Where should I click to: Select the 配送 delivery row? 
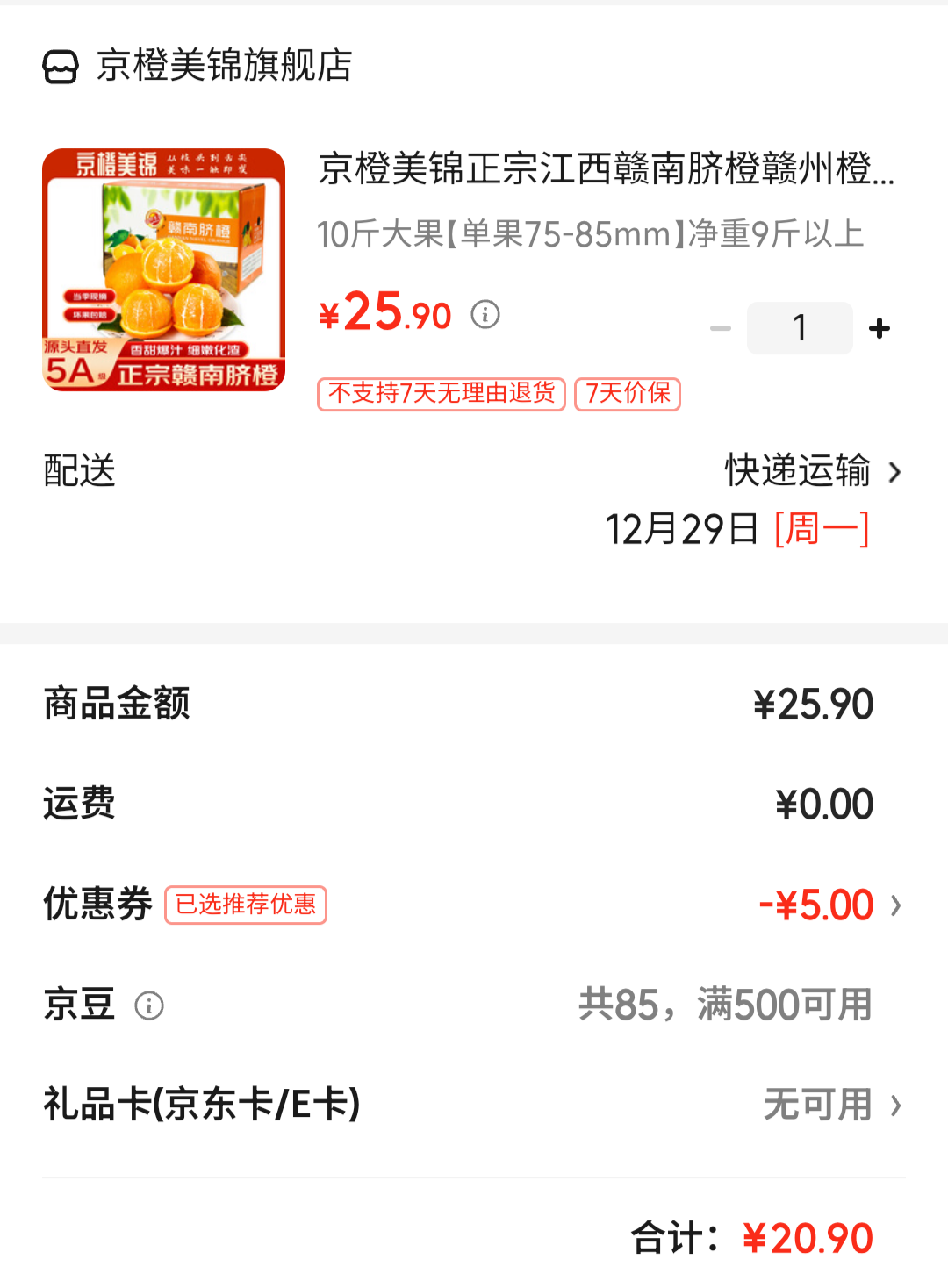click(78, 471)
